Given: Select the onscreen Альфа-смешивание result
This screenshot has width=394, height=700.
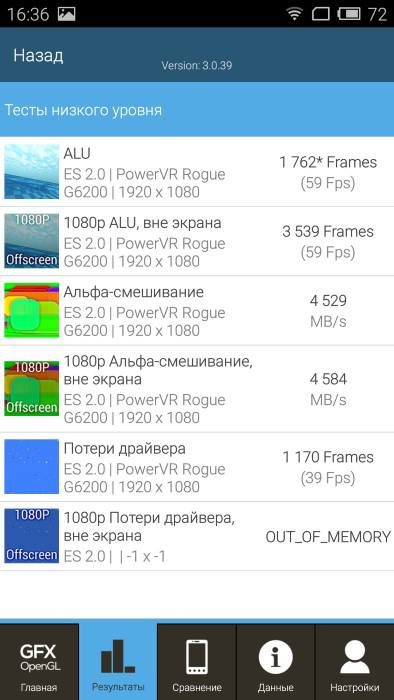Looking at the screenshot, I should (x=197, y=311).
